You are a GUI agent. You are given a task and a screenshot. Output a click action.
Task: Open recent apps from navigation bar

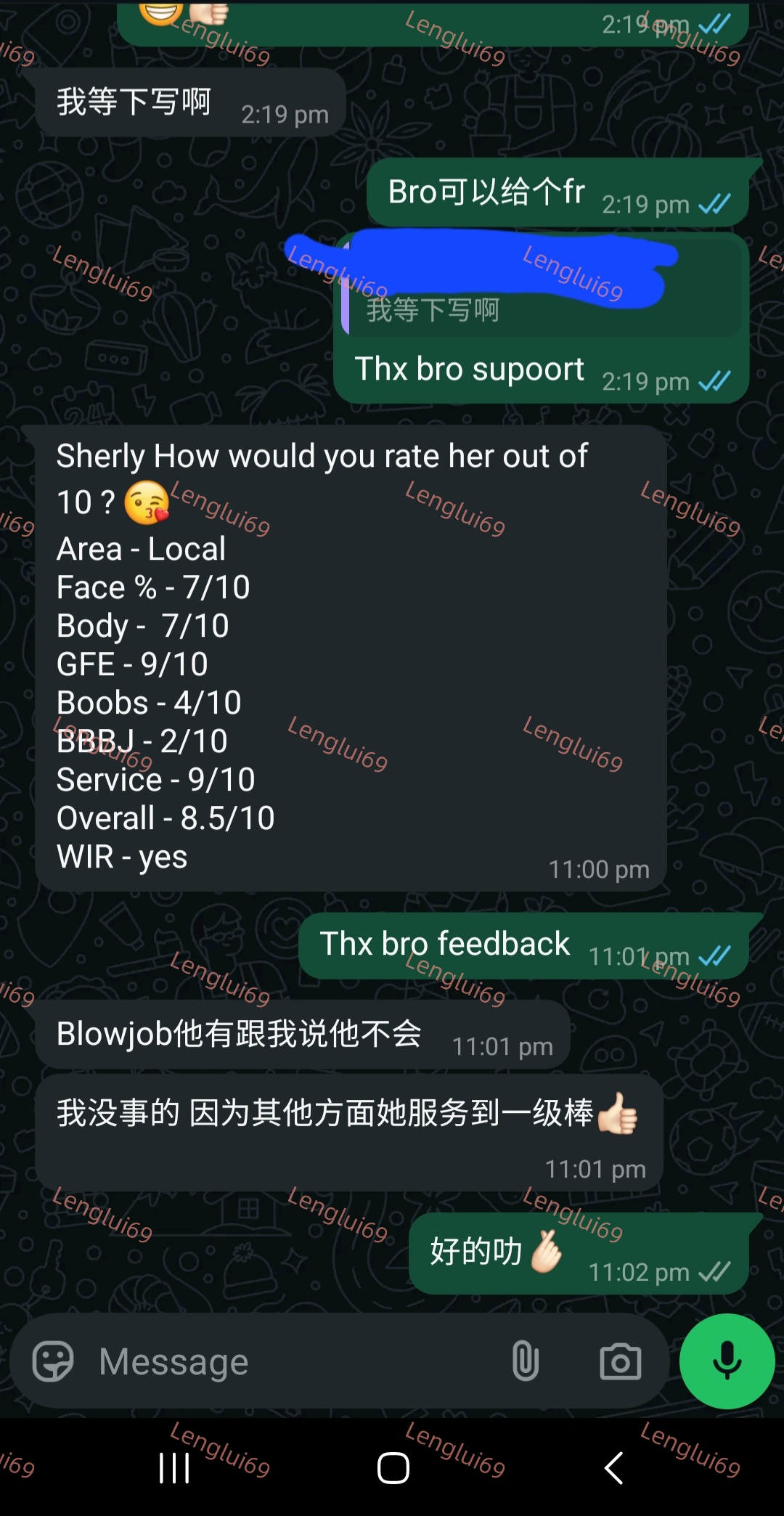point(174,1467)
